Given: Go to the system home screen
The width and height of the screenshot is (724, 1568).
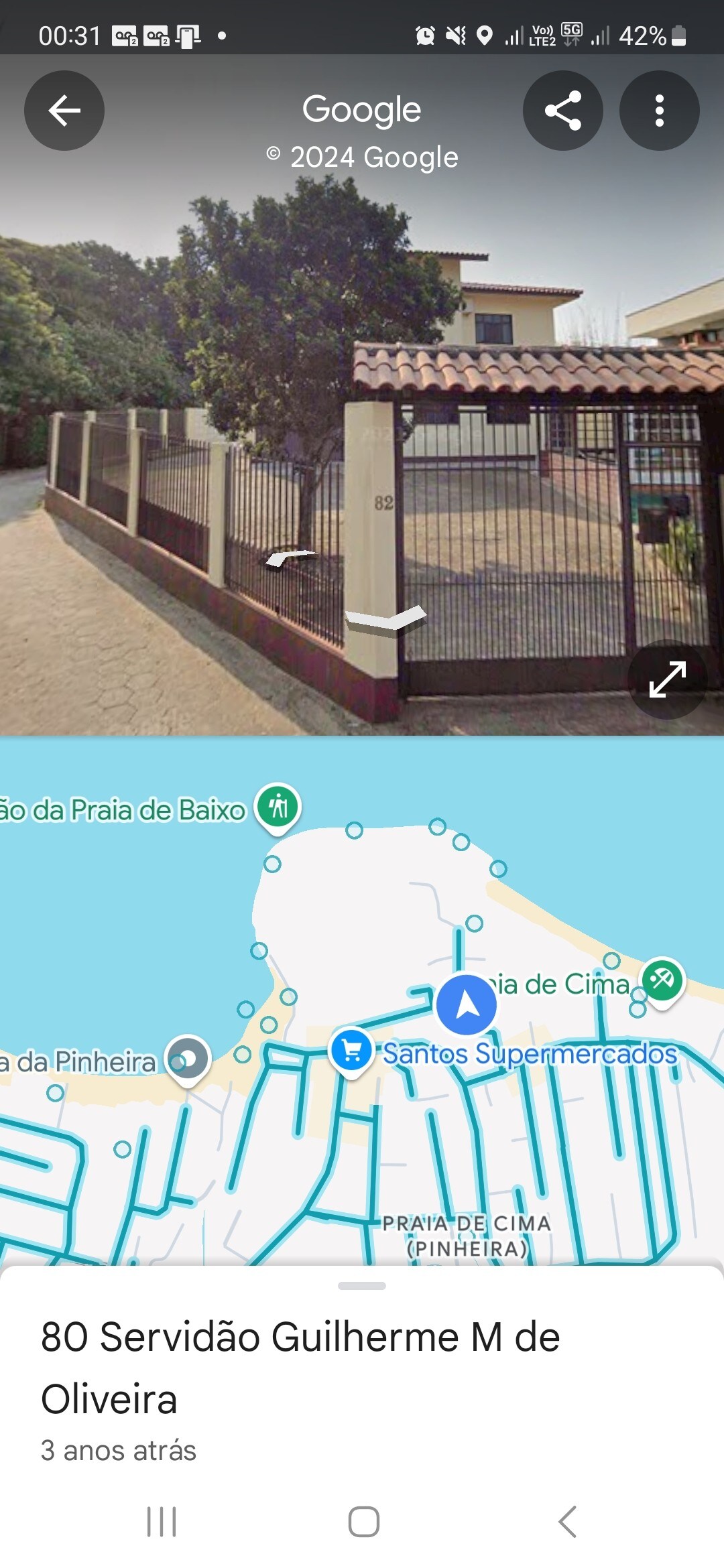Looking at the screenshot, I should [x=363, y=1521].
